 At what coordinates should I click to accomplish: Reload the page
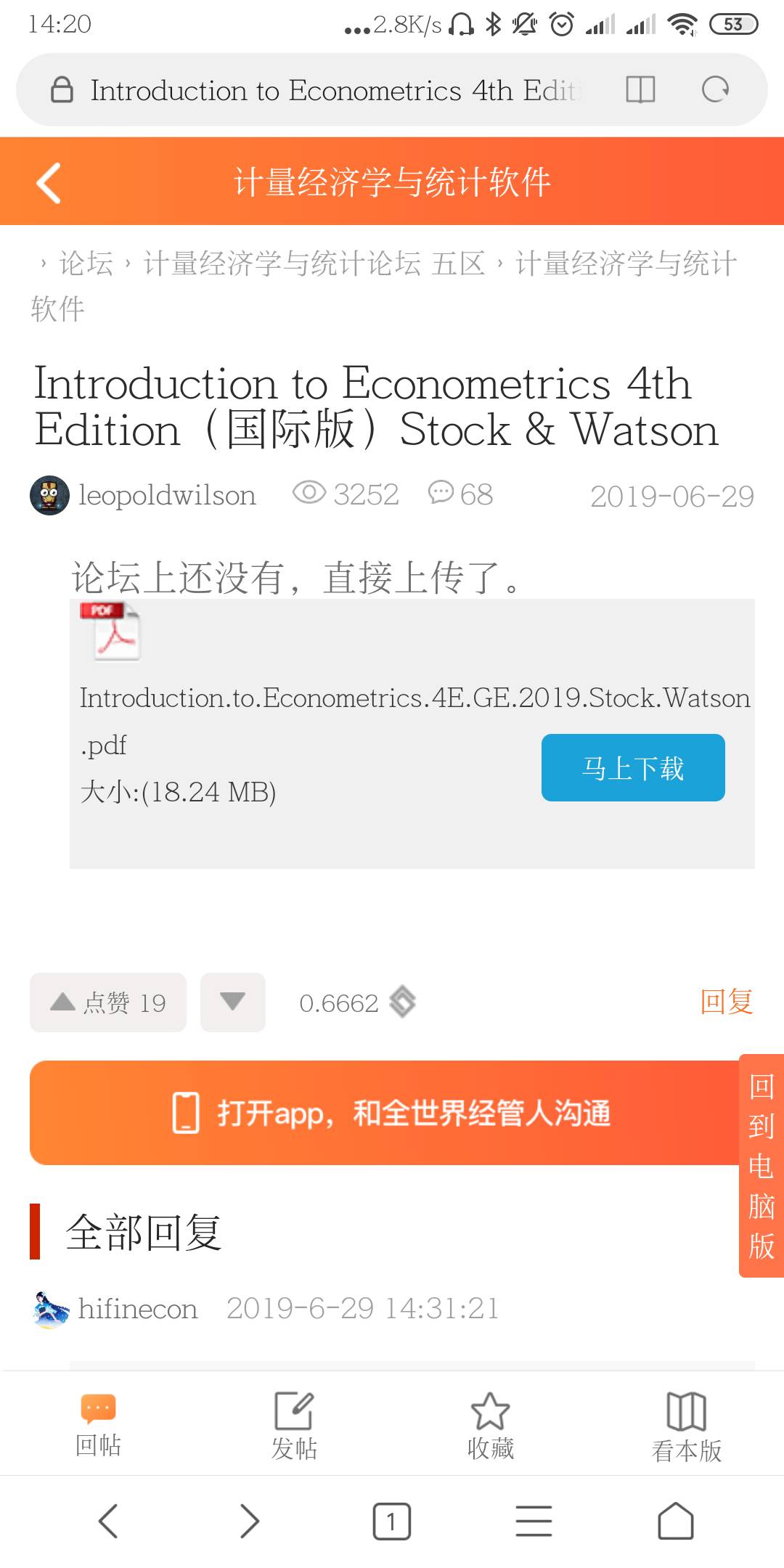coord(715,90)
